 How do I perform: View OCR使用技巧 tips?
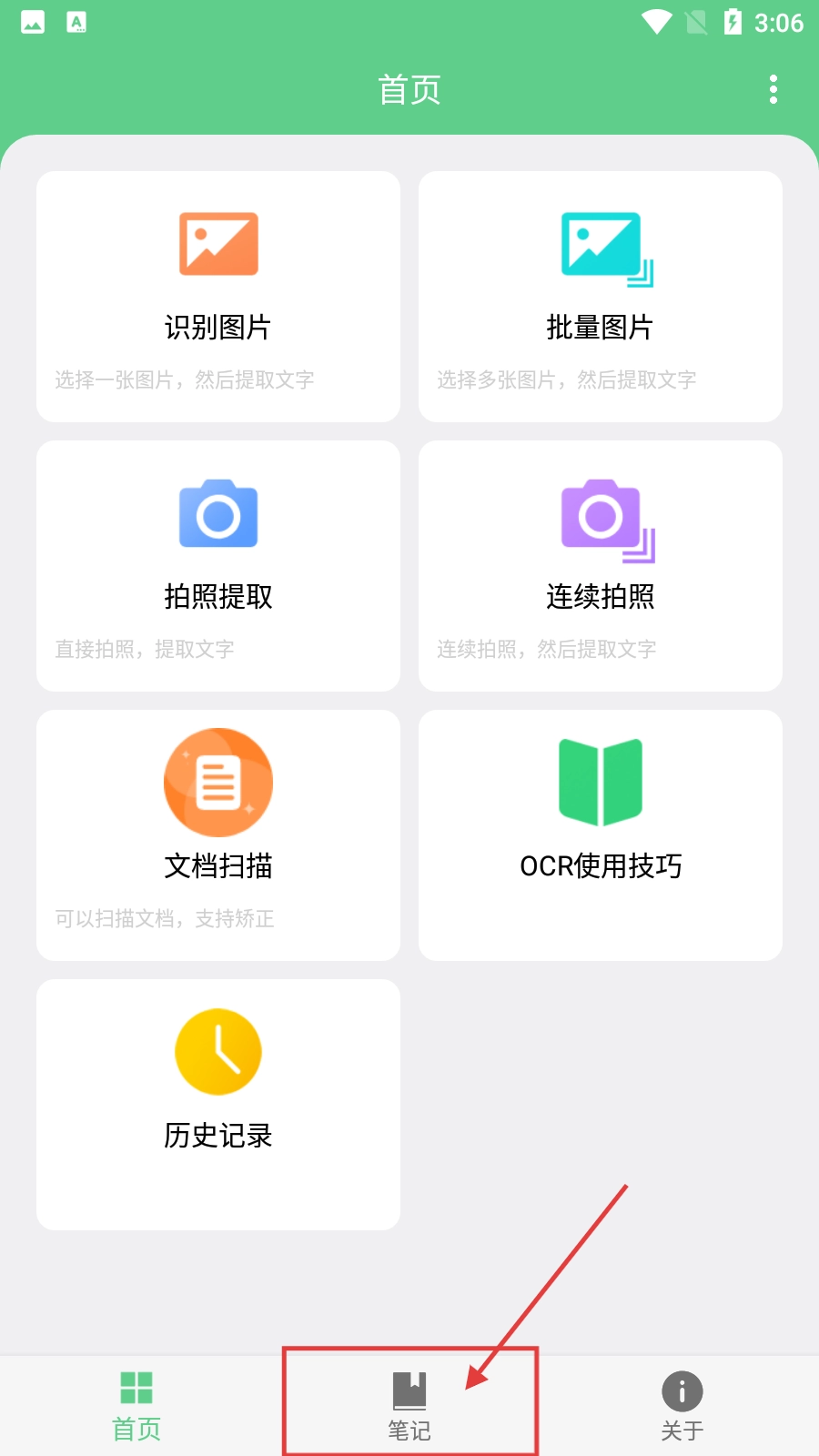pos(601,835)
